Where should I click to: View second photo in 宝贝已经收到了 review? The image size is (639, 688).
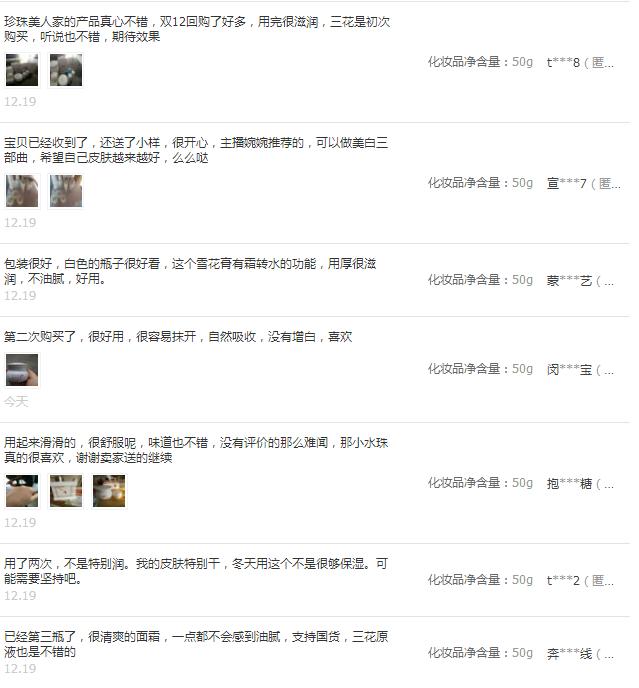click(x=66, y=191)
